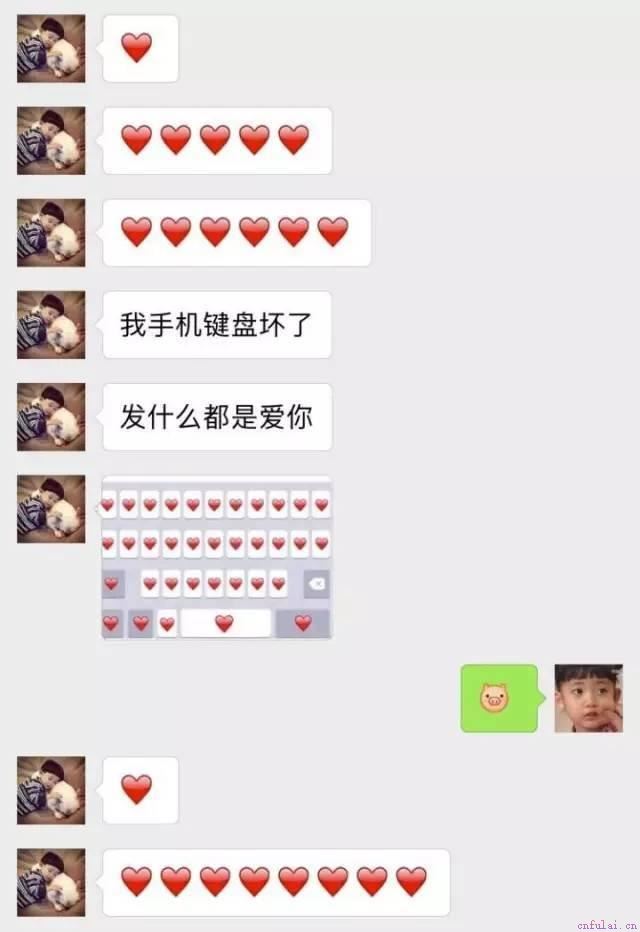The image size is (640, 932).
Task: Open sender's avatar beside 我手机键盘坏了
Action: (51, 325)
